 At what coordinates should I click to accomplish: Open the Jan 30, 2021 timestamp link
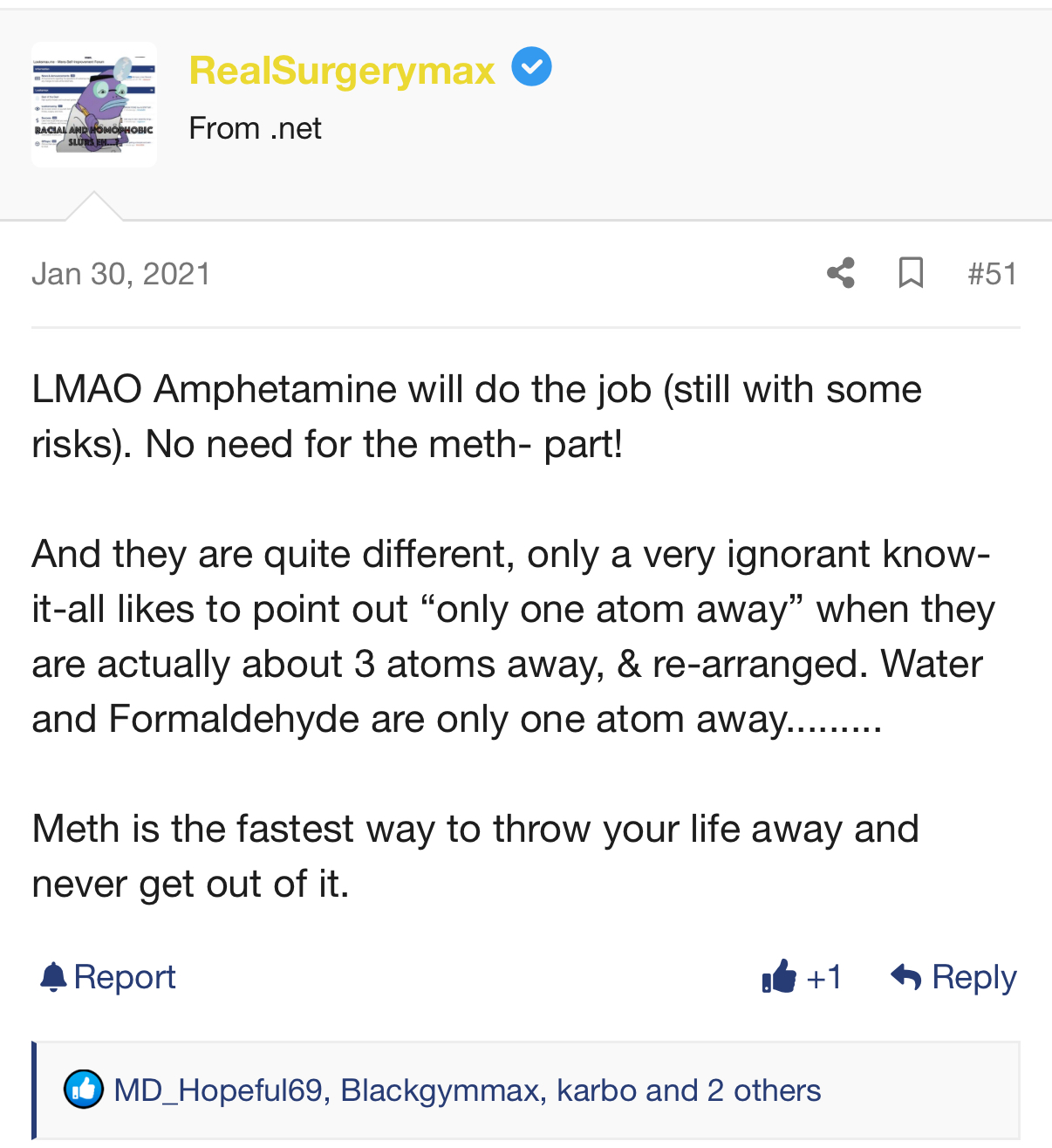[x=121, y=274]
